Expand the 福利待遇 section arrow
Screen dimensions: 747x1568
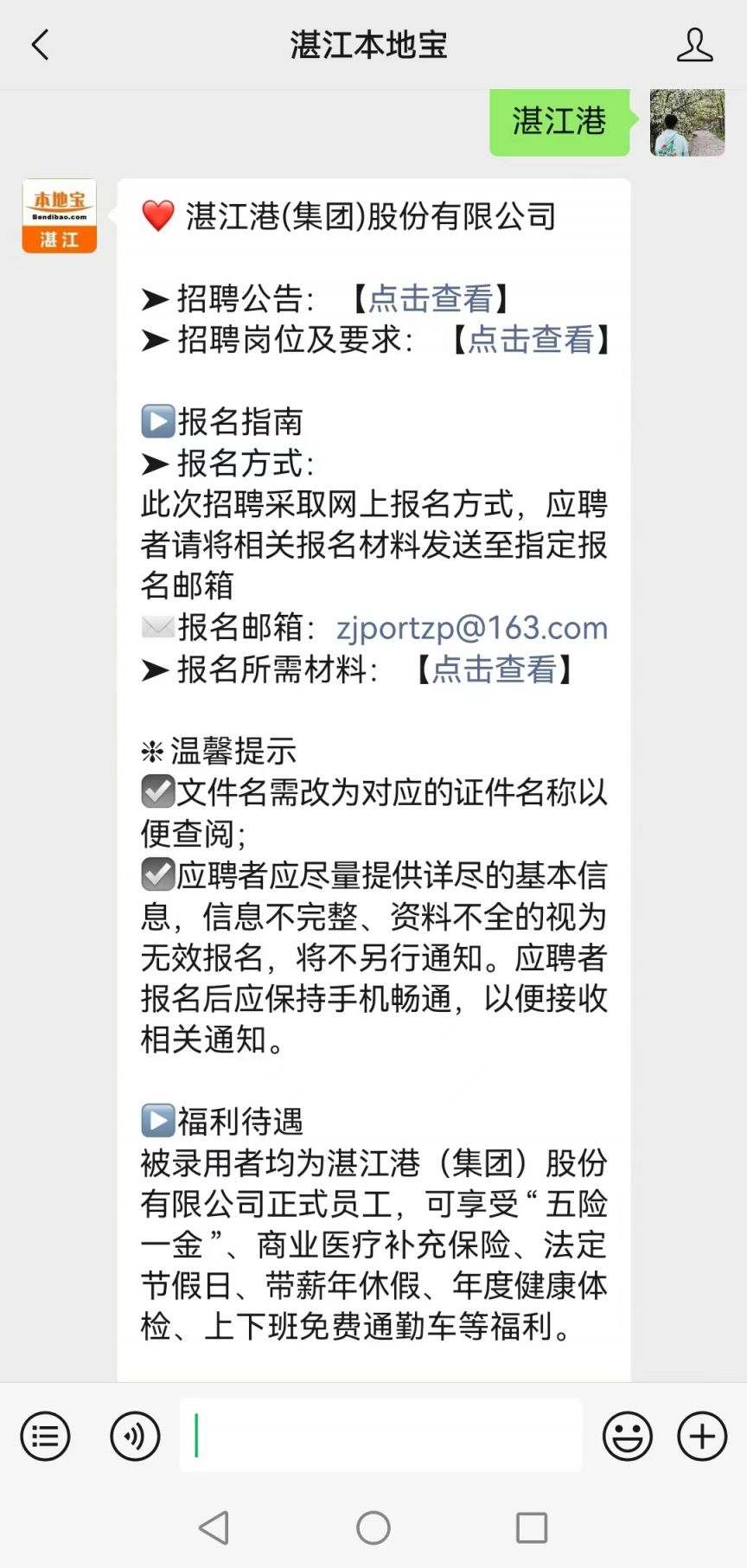156,1122
